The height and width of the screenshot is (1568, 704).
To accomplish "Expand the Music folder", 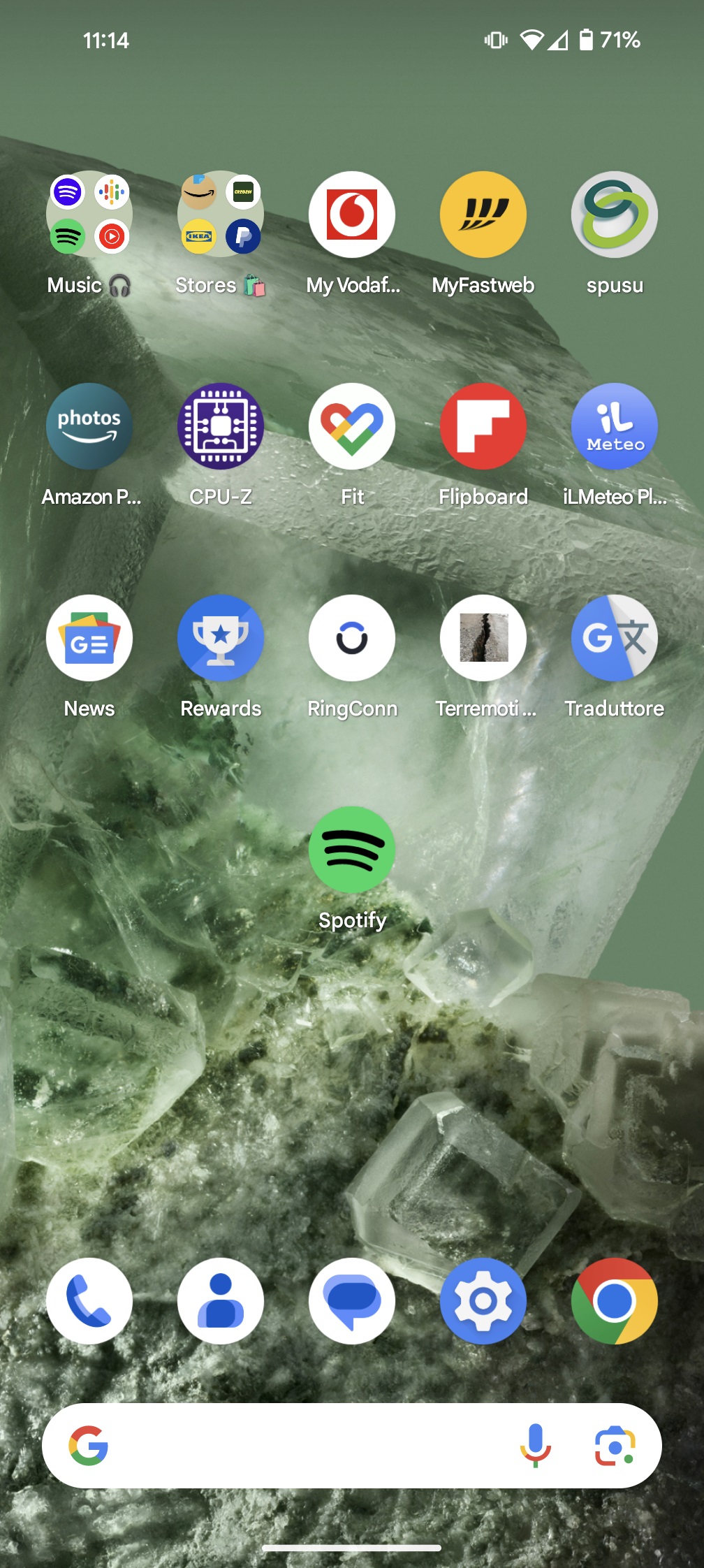I will click(89, 215).
